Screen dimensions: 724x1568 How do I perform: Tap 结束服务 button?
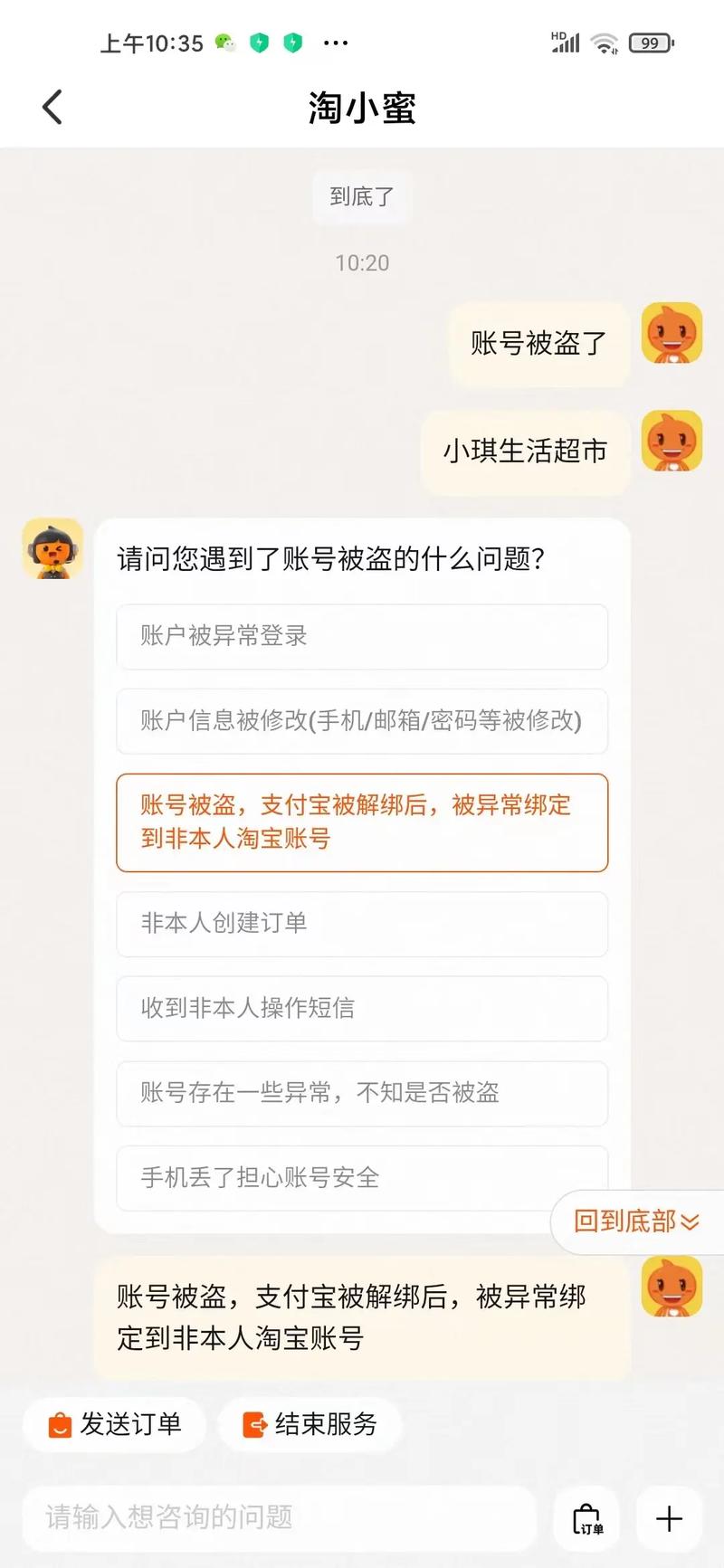coord(310,1425)
